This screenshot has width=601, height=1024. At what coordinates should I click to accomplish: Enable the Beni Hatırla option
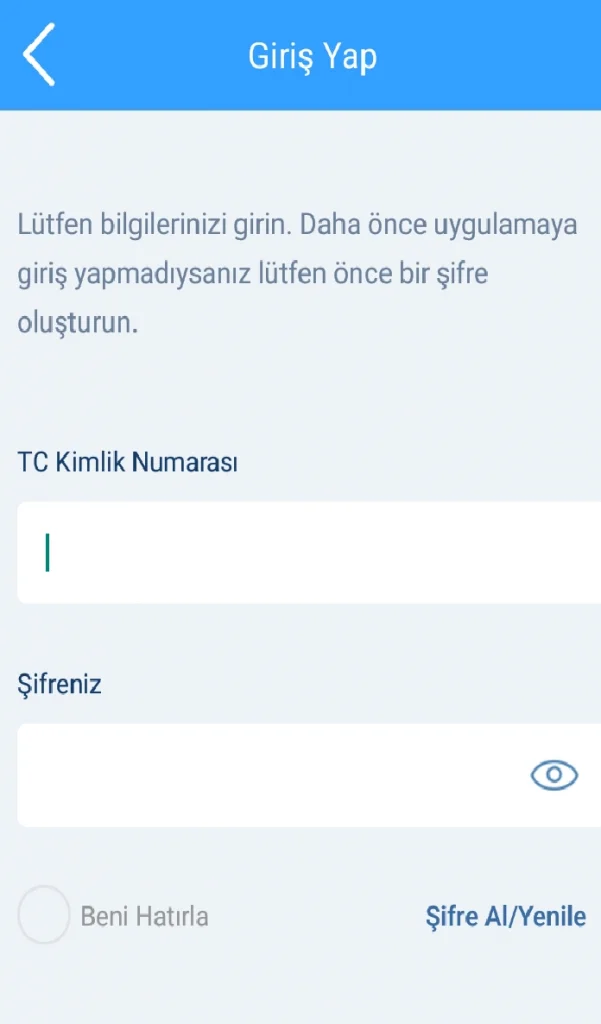pos(44,915)
